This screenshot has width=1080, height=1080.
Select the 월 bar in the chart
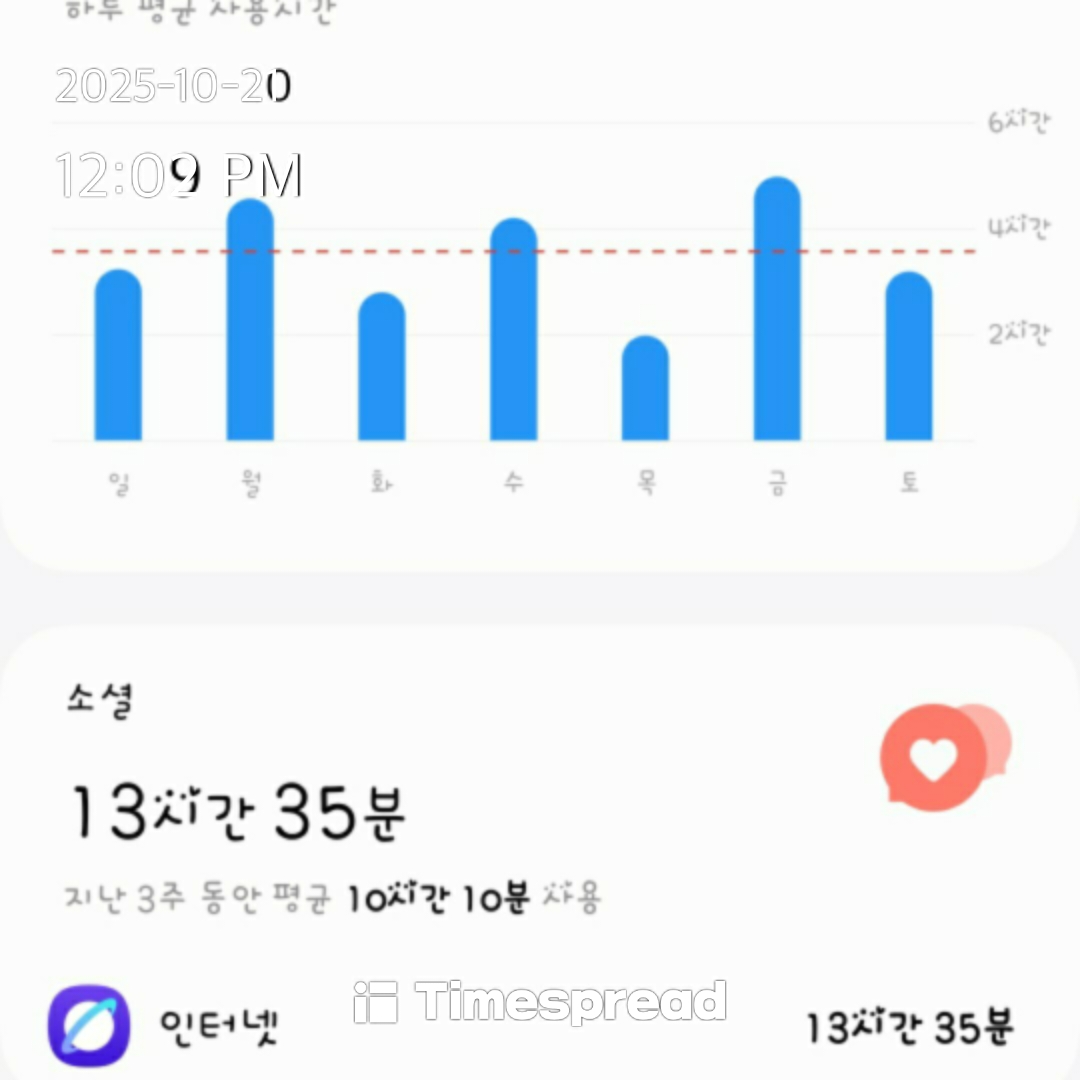coord(250,320)
